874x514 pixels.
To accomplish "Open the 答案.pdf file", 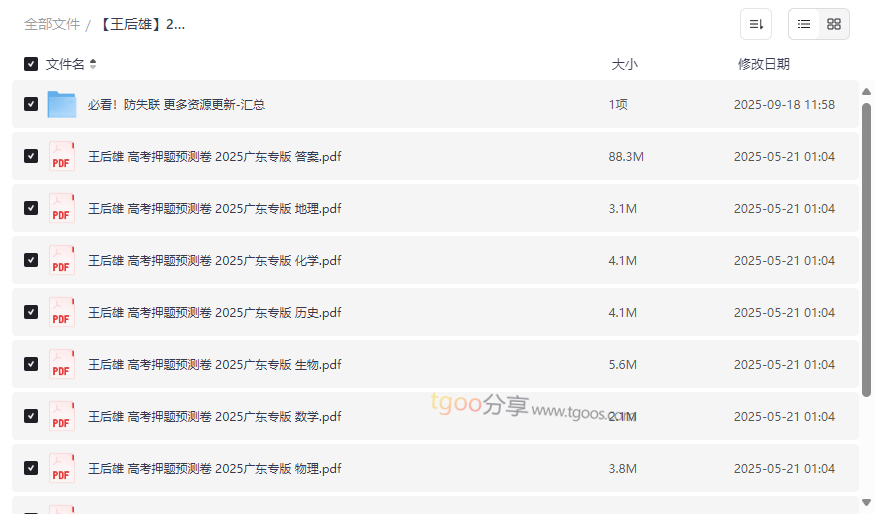I will pyautogui.click(x=215, y=156).
